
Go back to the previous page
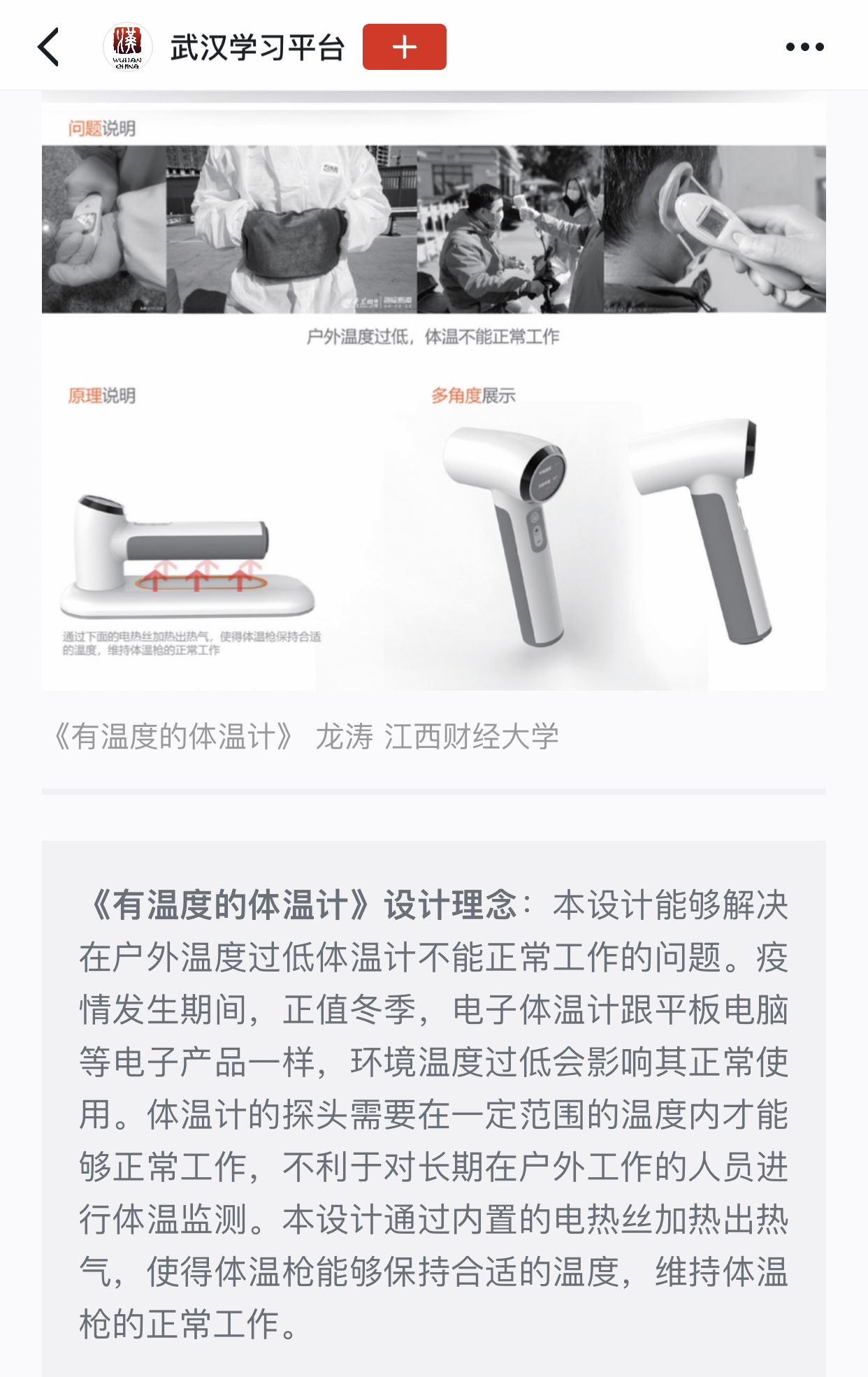(48, 48)
